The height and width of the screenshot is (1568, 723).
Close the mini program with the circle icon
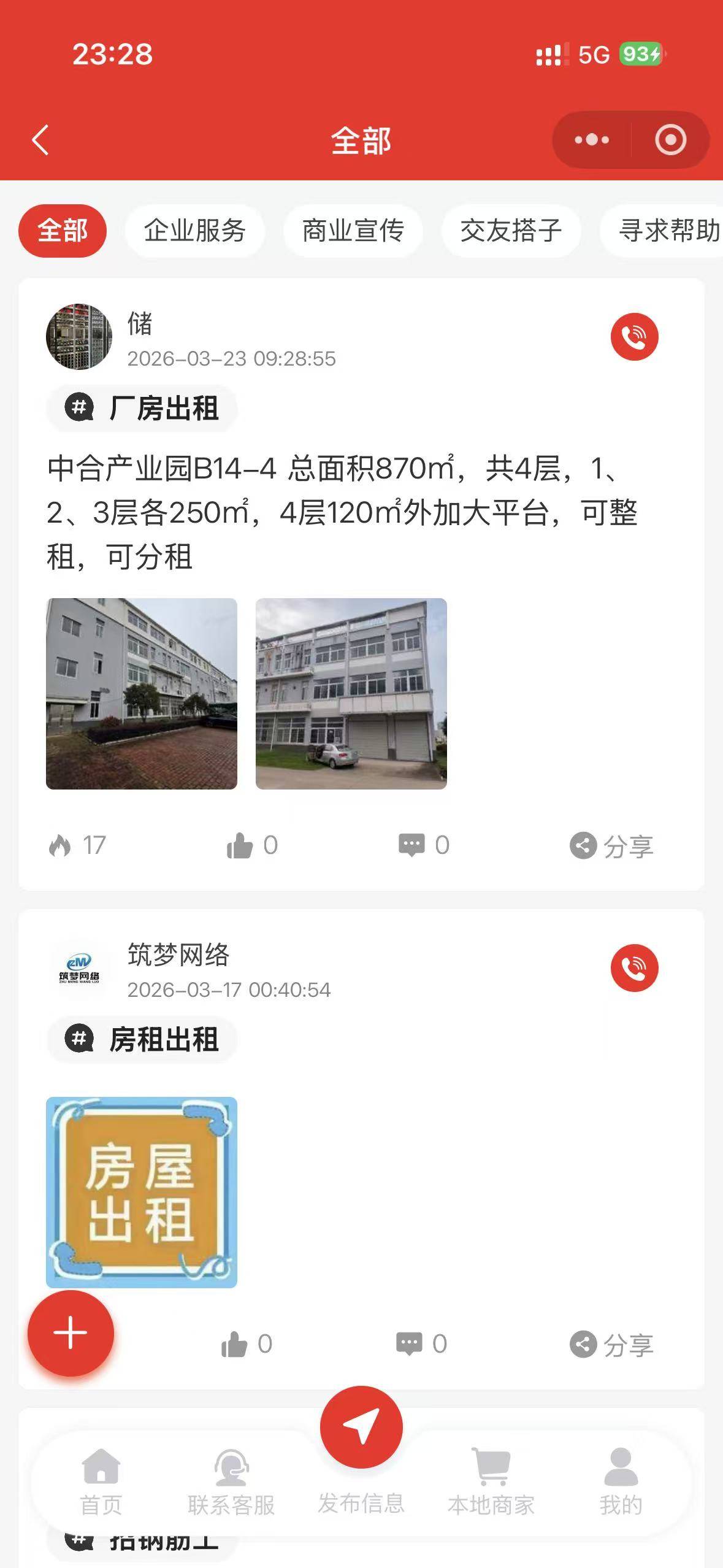pyautogui.click(x=670, y=140)
